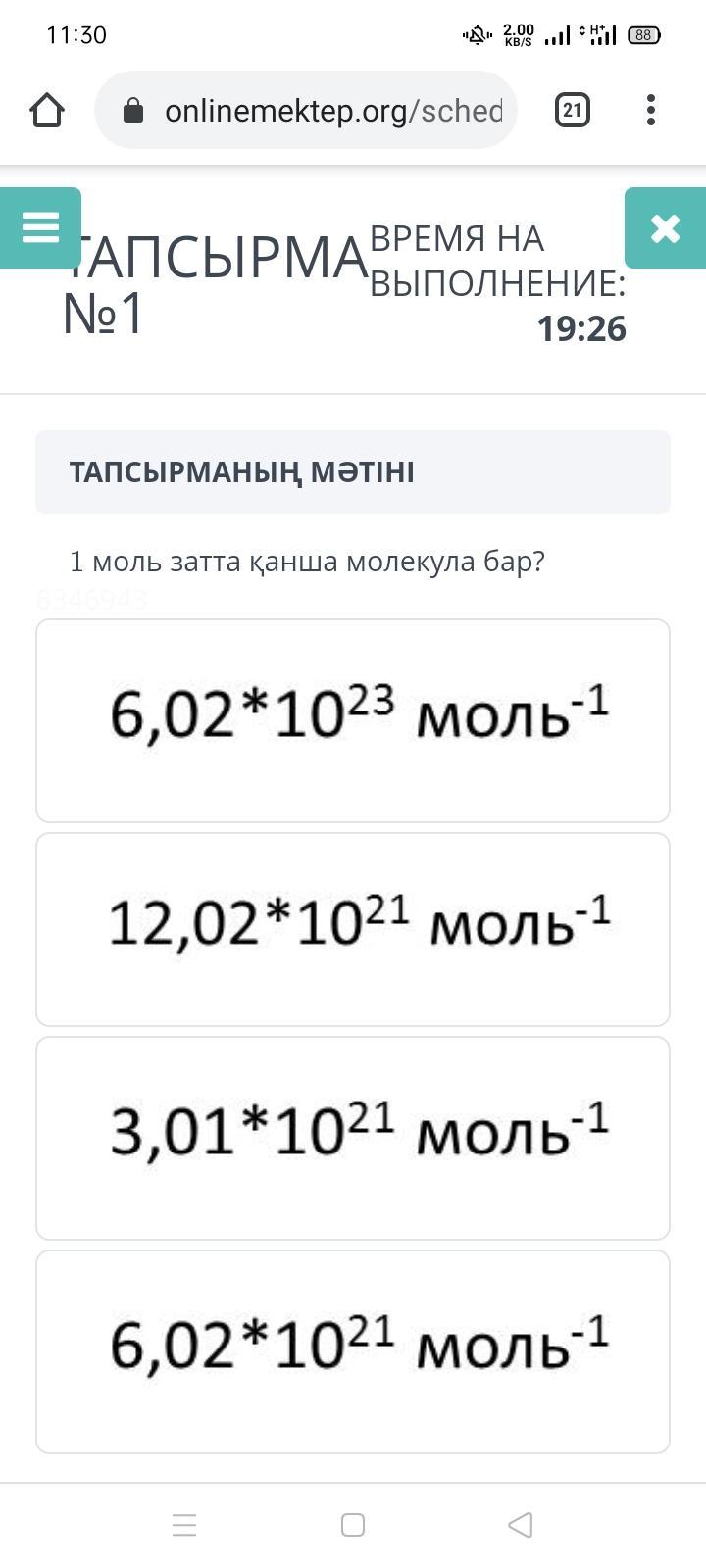This screenshot has width=706, height=1568.
Task: Open the browser tab switcher
Action: [x=573, y=110]
